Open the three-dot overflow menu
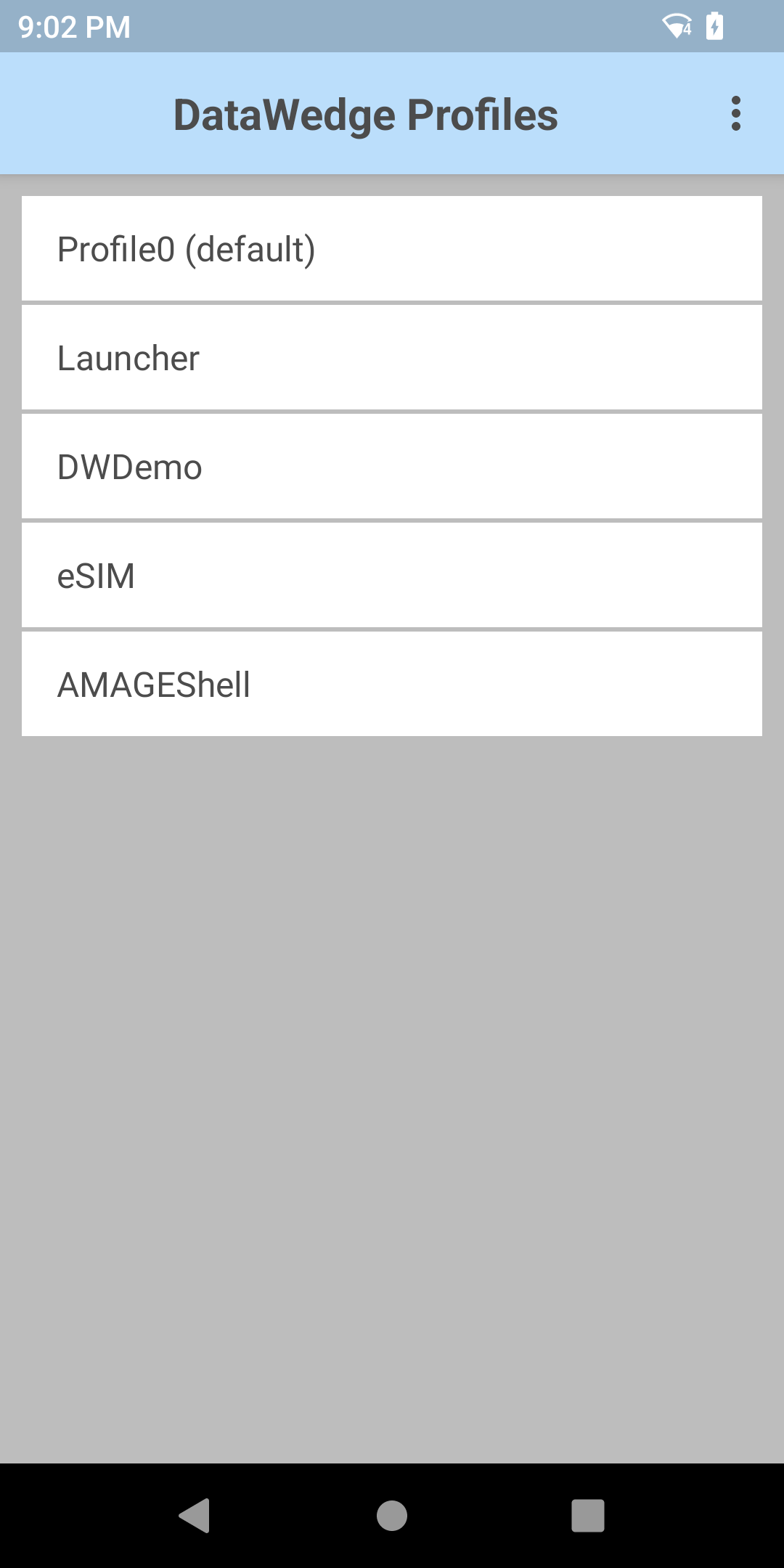 (x=735, y=114)
